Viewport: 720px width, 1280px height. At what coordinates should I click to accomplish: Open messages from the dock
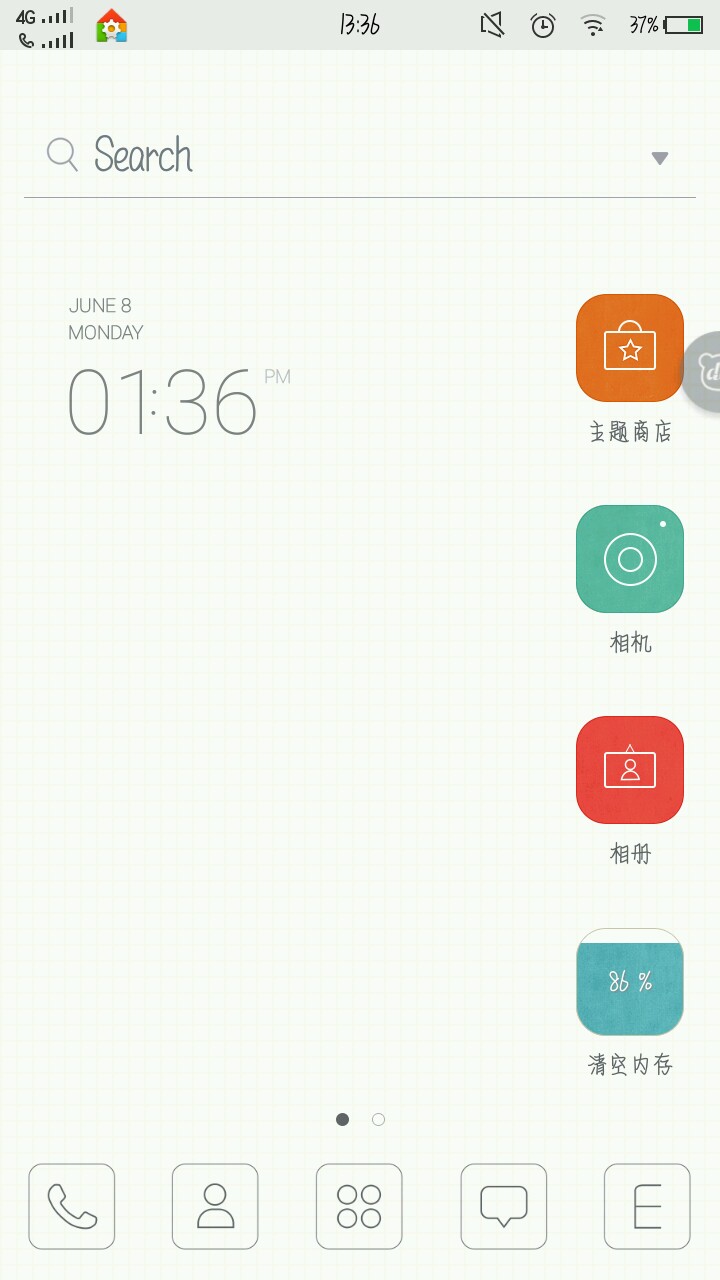[x=503, y=1206]
